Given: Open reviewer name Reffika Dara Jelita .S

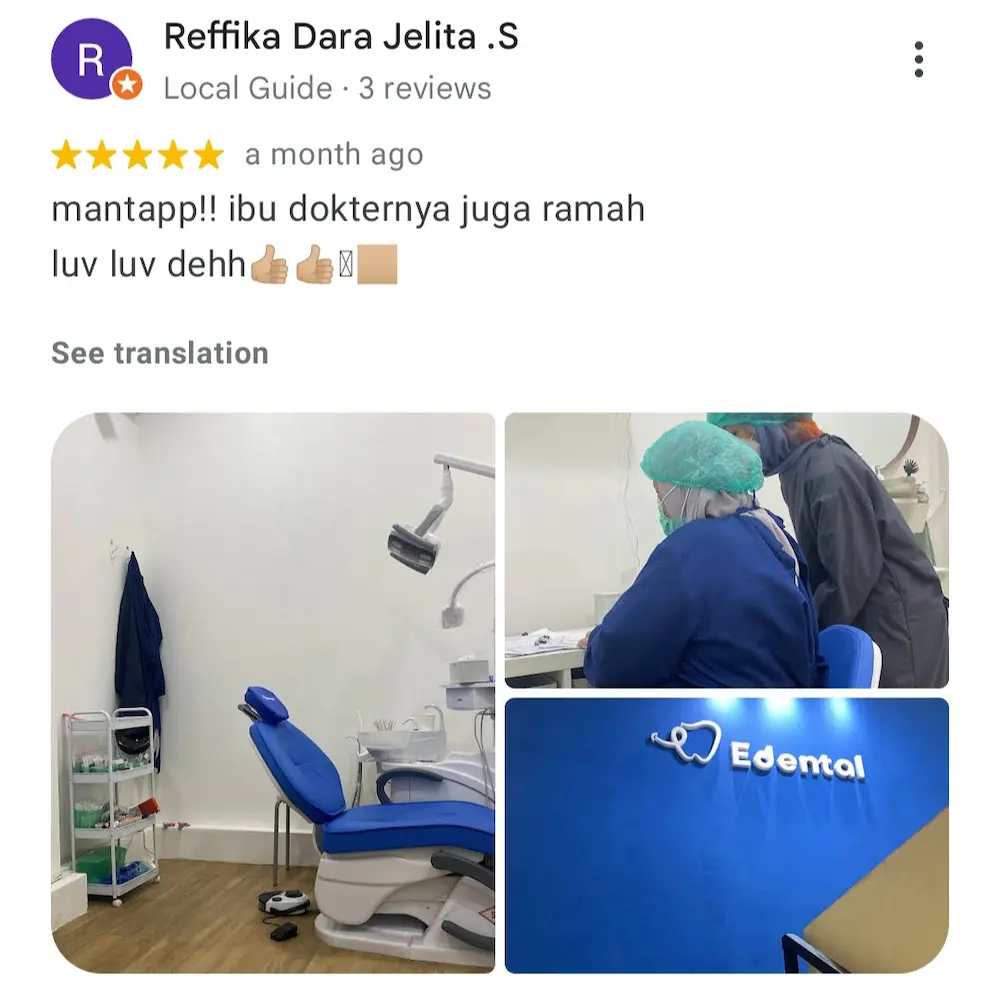Looking at the screenshot, I should 341,37.
